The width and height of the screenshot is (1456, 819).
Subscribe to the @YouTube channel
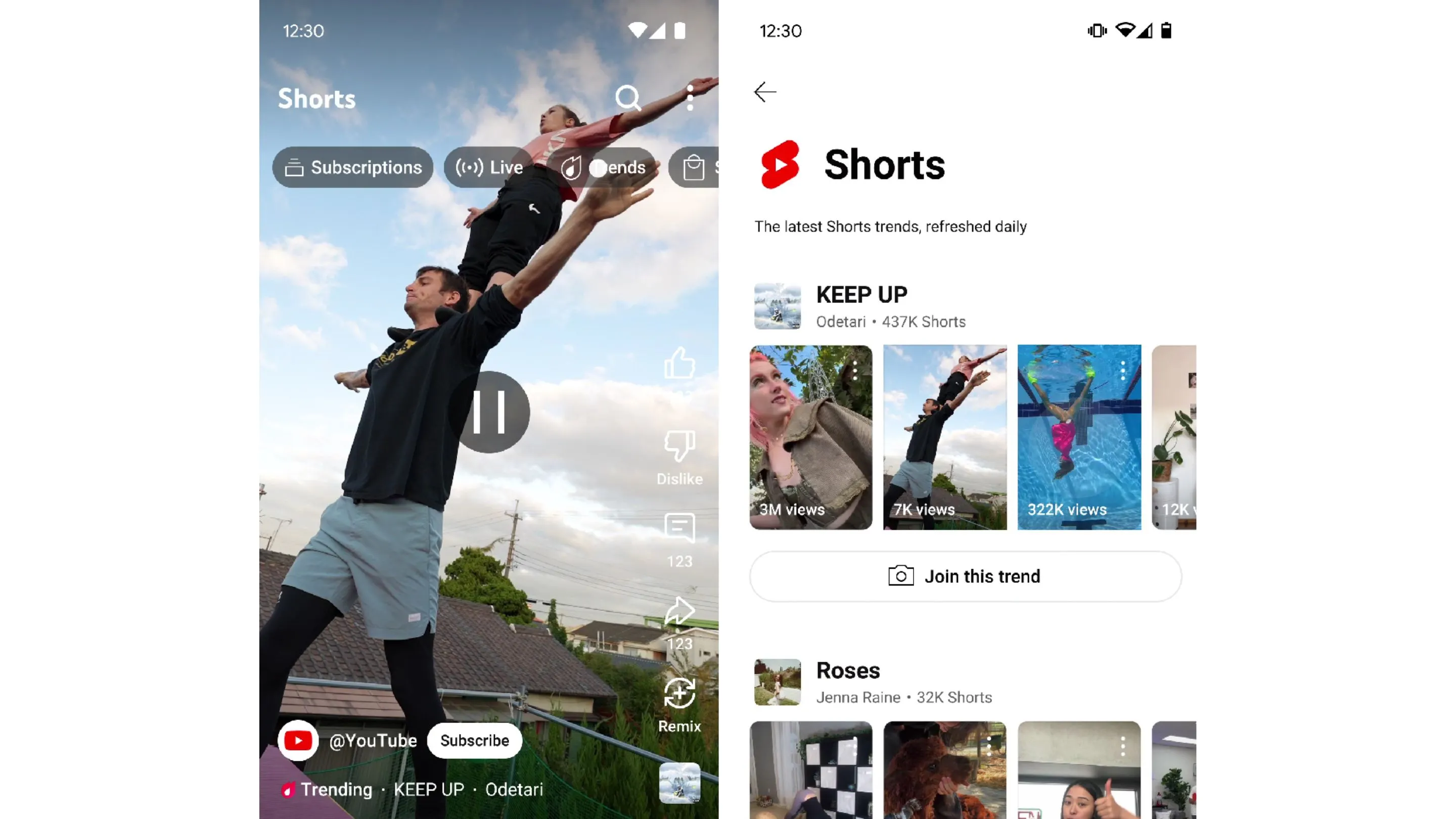474,741
